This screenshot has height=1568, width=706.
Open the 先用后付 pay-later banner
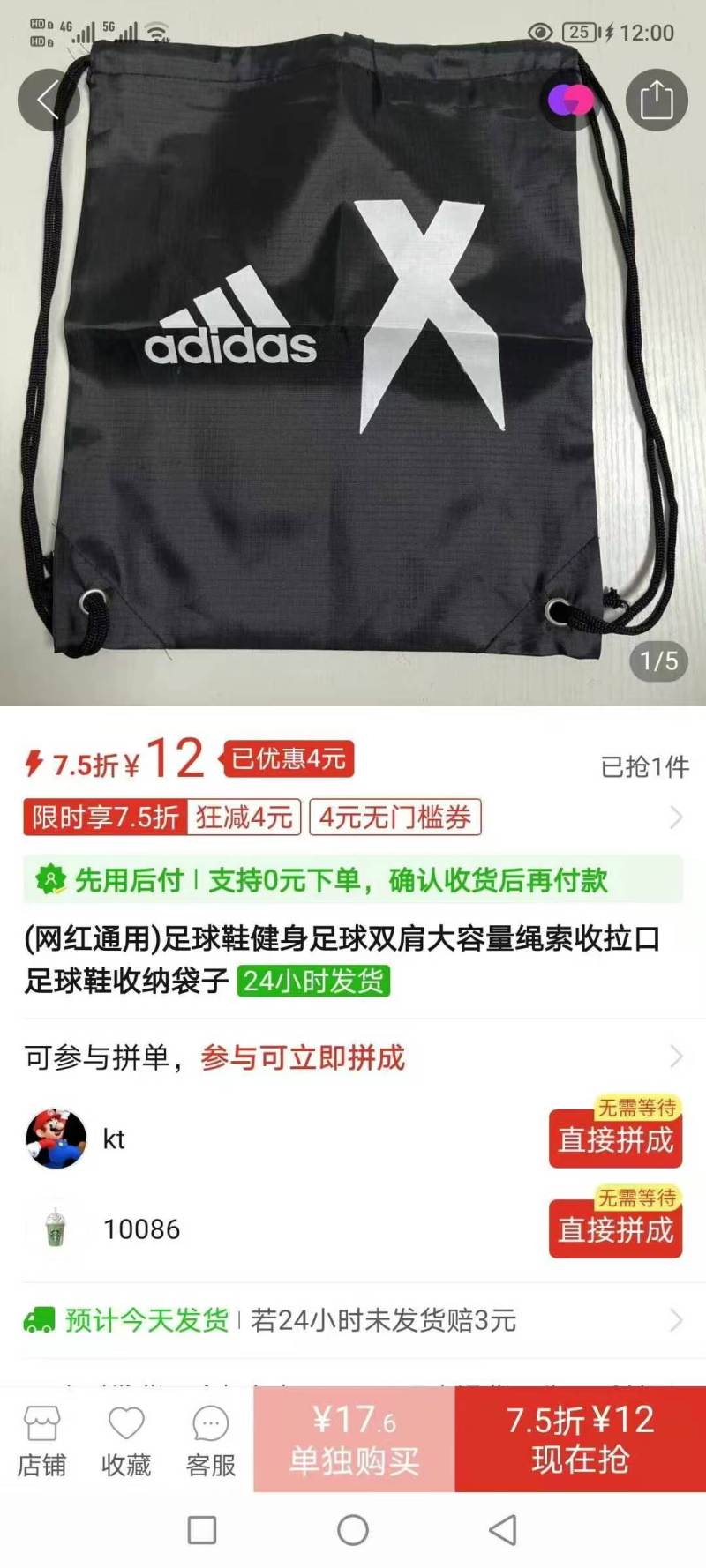tap(353, 879)
